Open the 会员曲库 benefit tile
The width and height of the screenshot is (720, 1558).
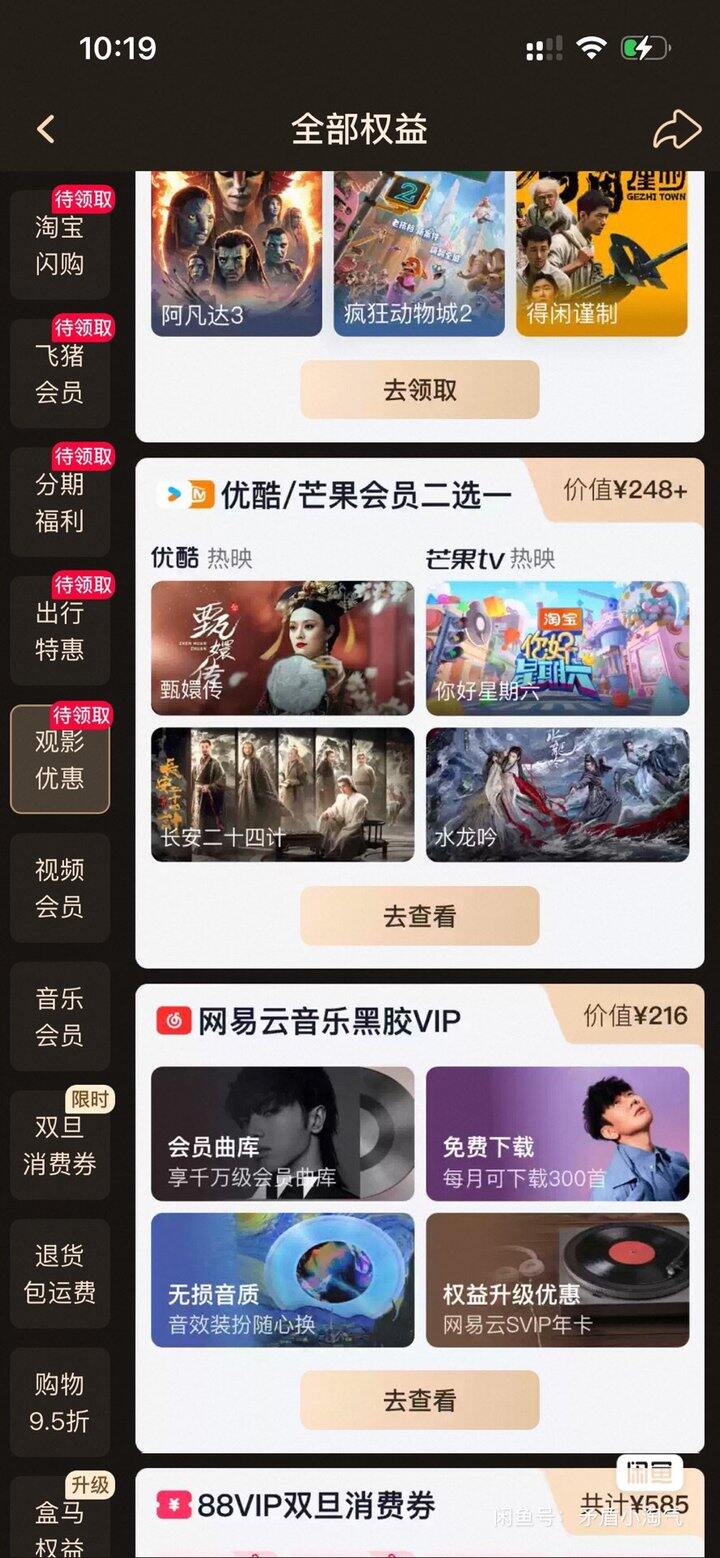[x=281, y=1134]
